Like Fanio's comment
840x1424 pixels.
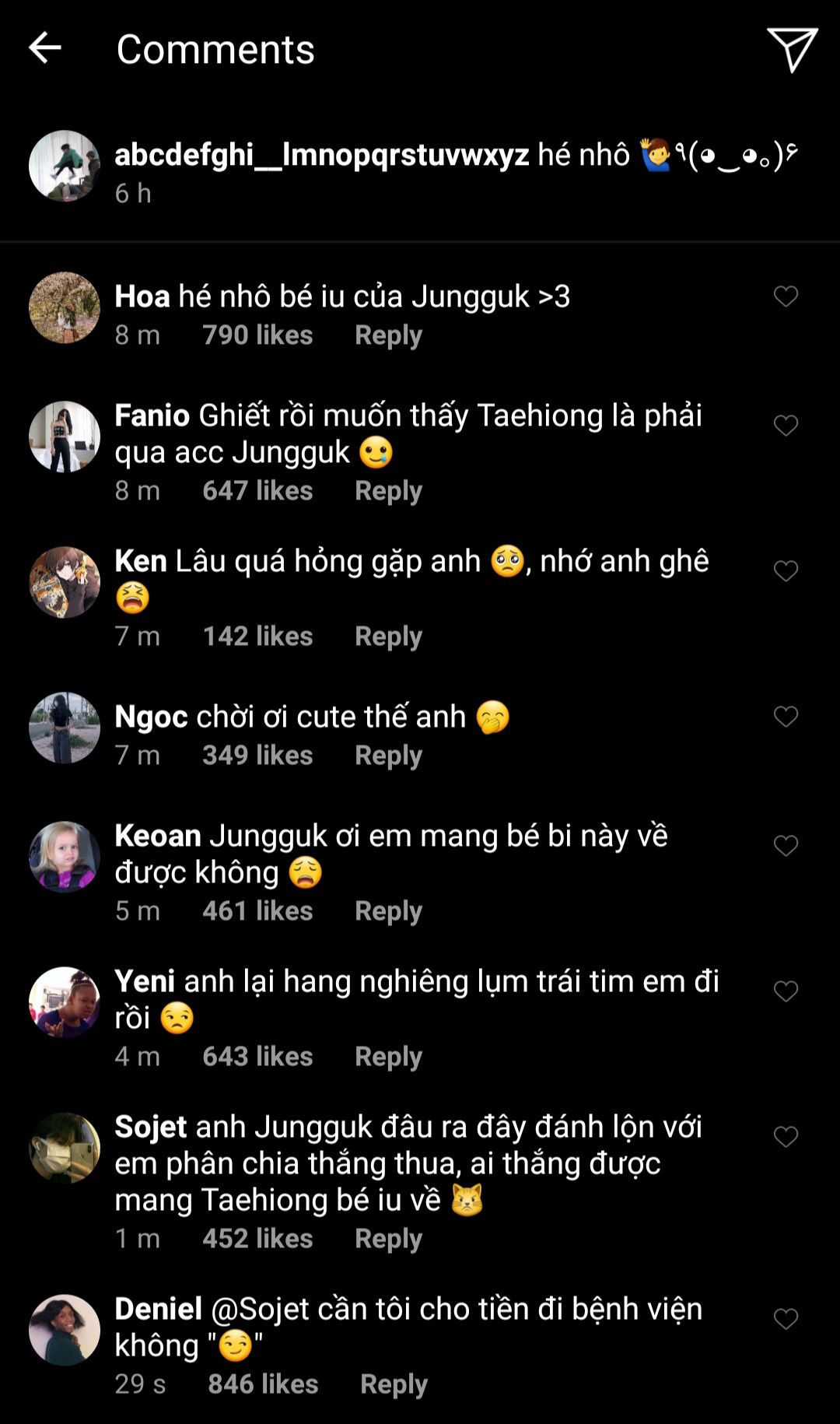click(786, 426)
